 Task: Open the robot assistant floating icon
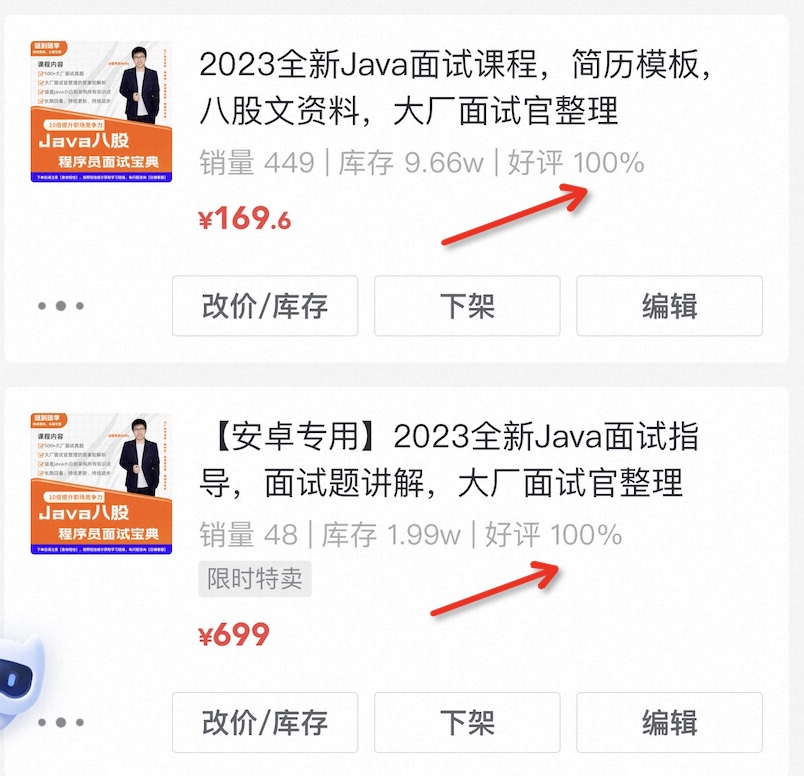(14, 678)
